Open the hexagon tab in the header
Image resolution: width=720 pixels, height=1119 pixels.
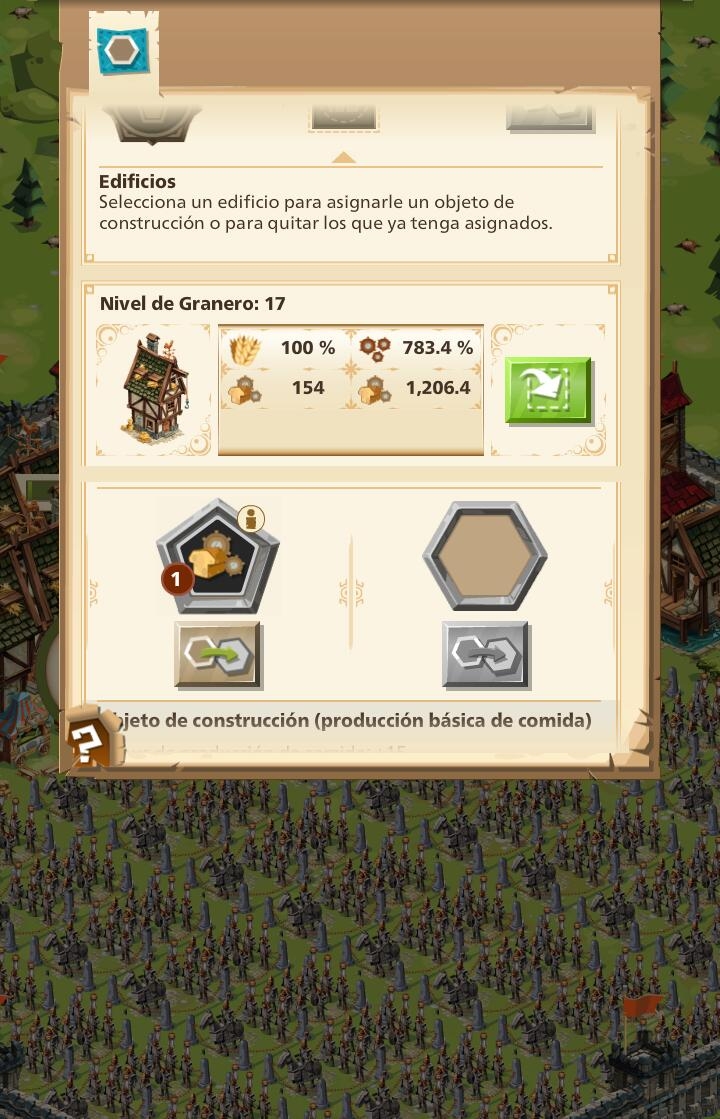click(x=122, y=50)
